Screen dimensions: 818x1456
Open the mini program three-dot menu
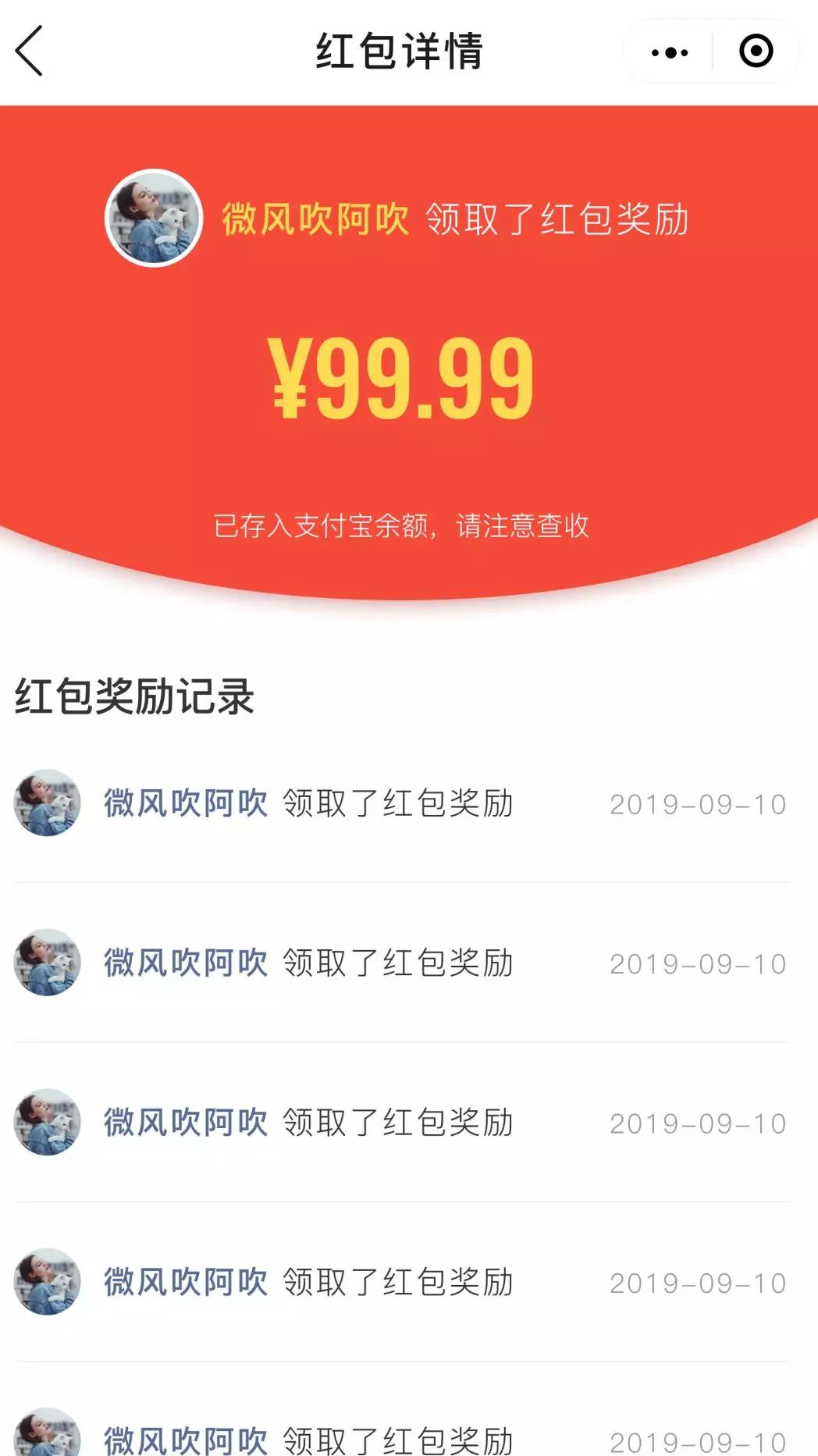[x=669, y=52]
